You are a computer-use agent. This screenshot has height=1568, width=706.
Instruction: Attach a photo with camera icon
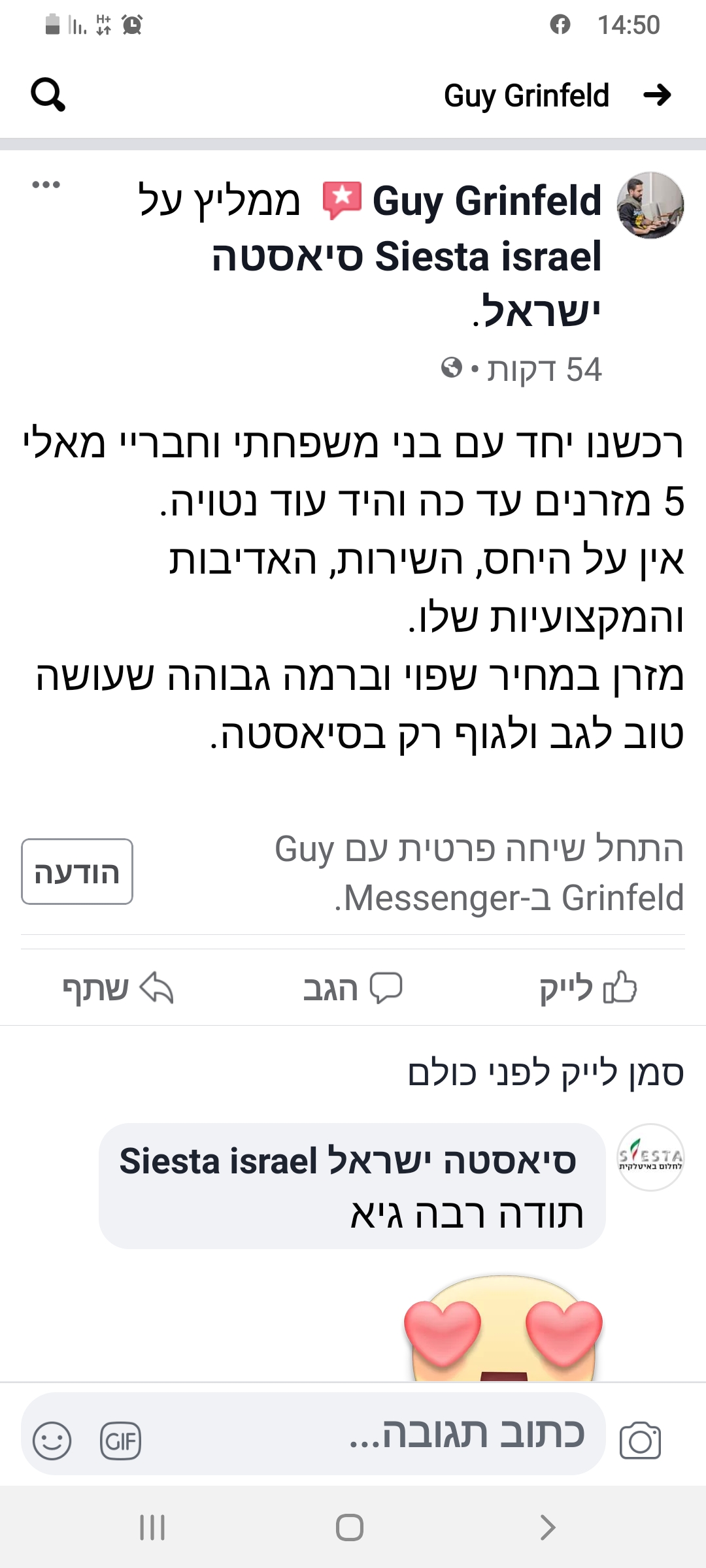point(640,1440)
